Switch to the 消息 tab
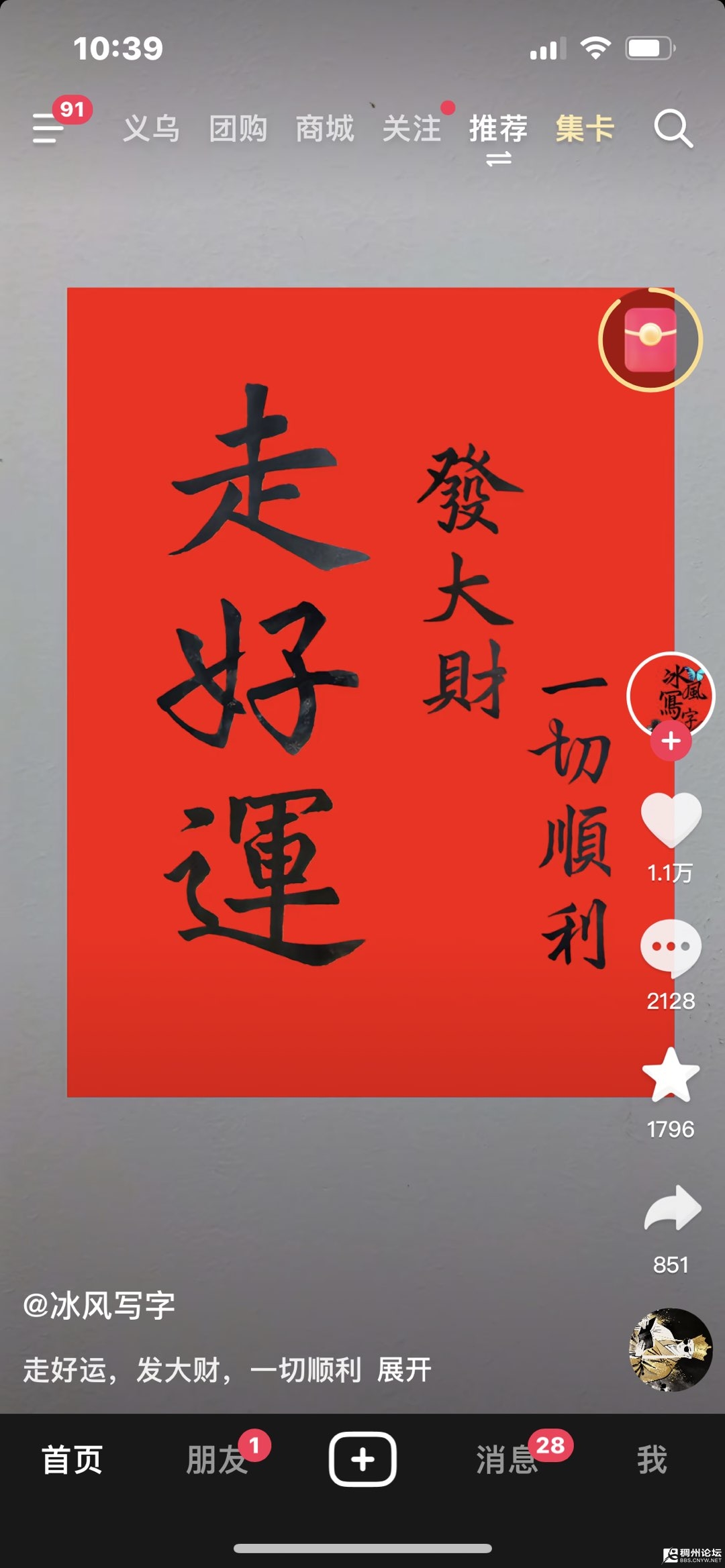This screenshot has width=725, height=1568. point(507,1460)
